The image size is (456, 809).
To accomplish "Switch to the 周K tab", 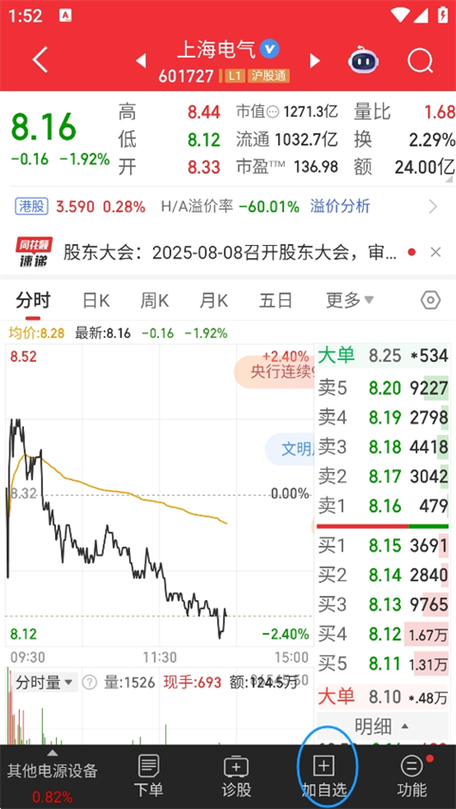I will 155,300.
